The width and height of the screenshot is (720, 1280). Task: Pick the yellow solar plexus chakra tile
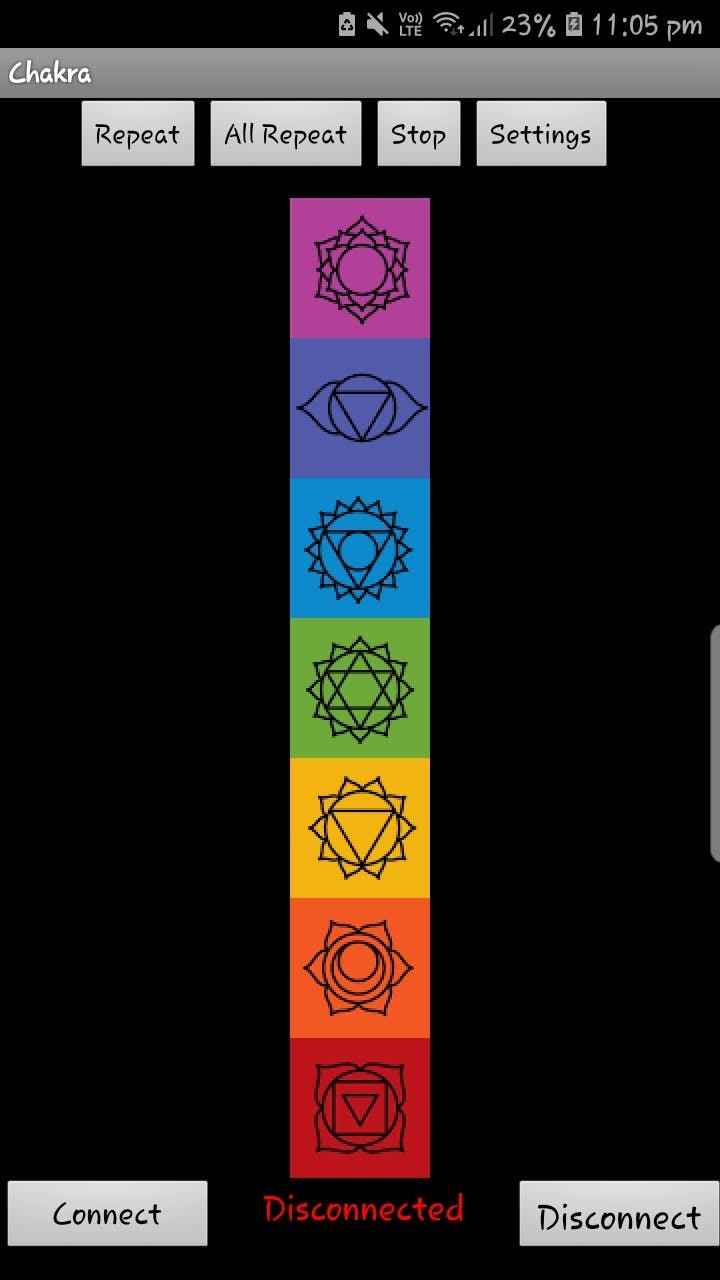[360, 828]
